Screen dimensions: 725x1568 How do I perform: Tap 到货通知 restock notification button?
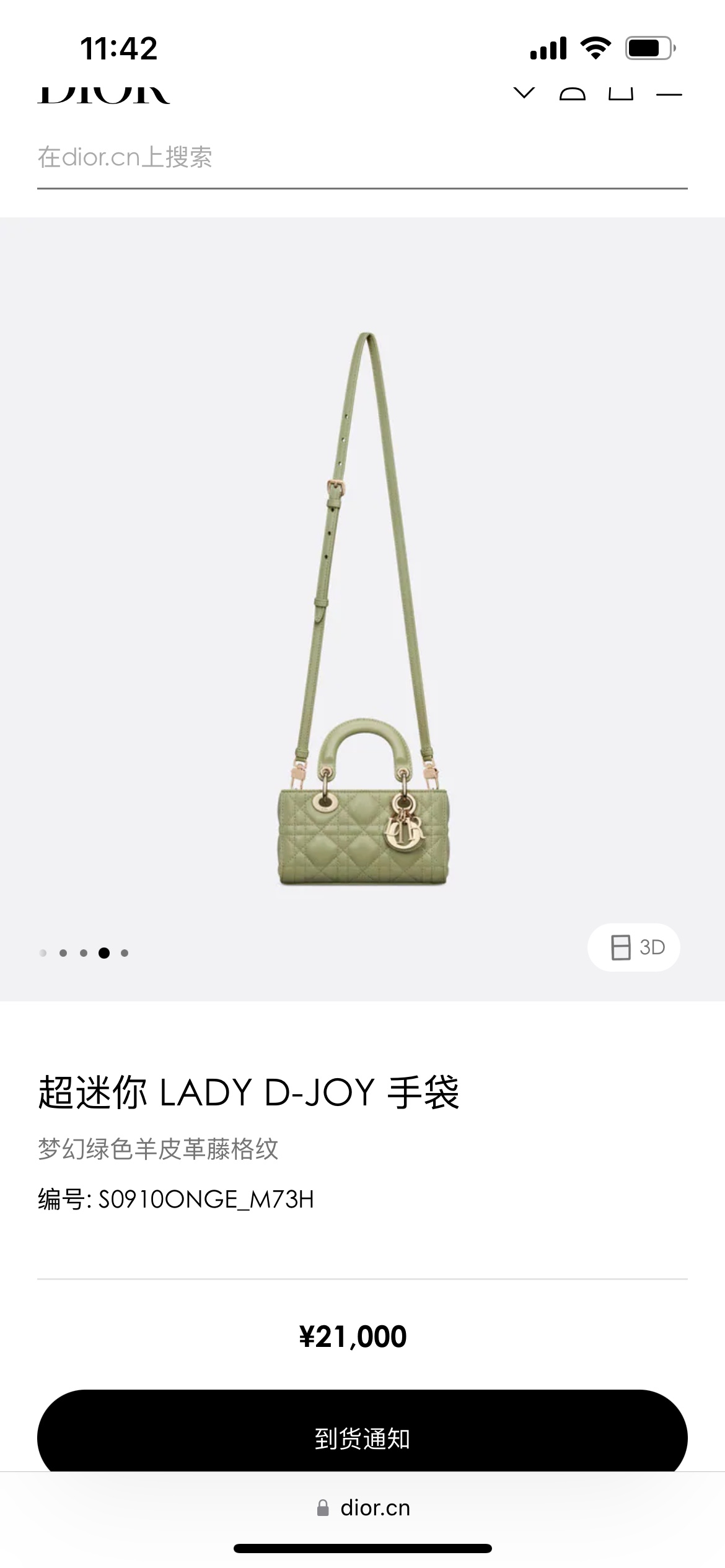362,1437
